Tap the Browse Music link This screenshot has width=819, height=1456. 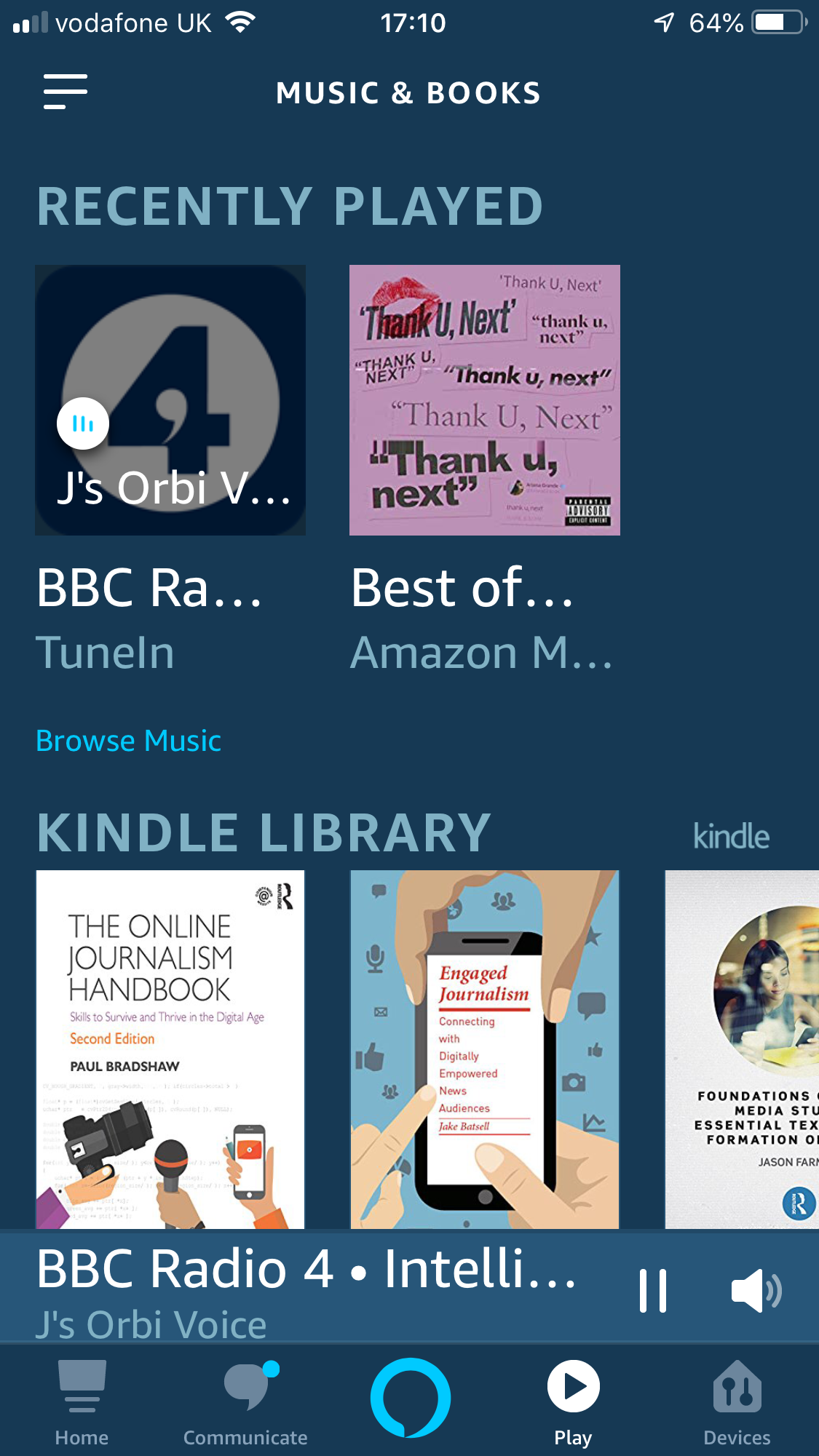pos(129,741)
